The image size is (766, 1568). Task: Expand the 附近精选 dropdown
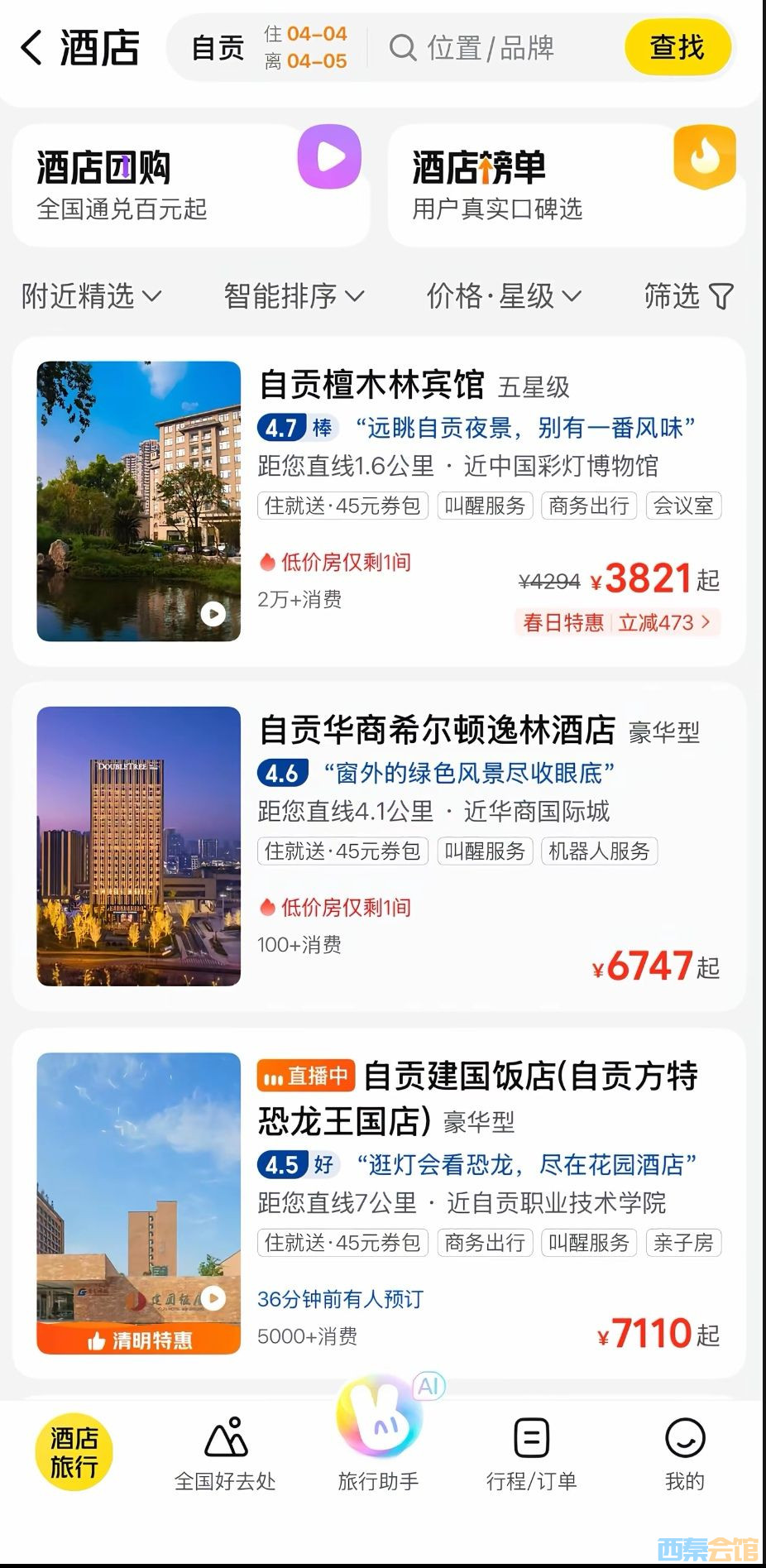point(91,295)
